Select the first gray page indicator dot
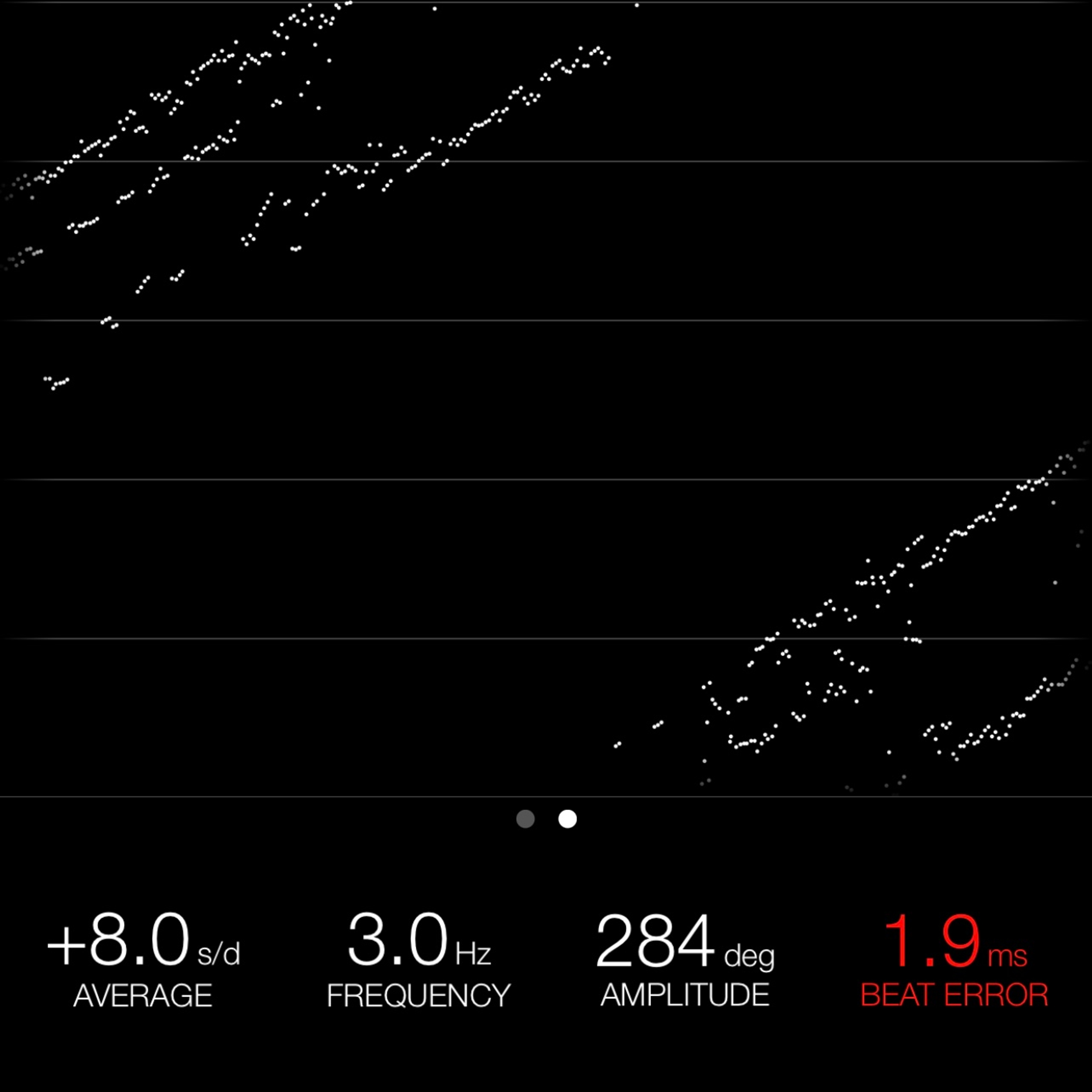Screen dimensions: 1092x1092 pos(526,819)
